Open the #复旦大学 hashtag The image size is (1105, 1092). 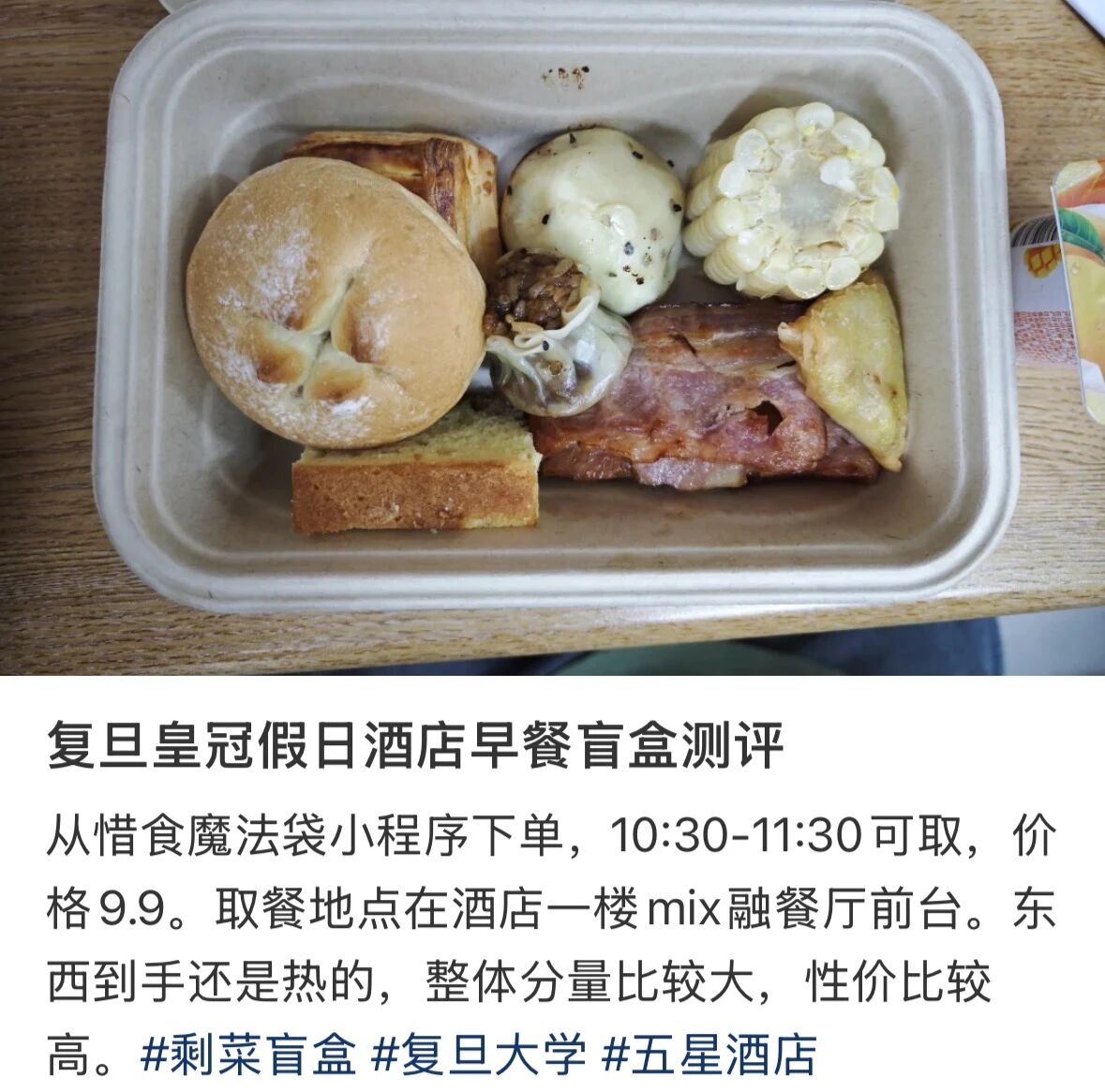[x=479, y=1055]
